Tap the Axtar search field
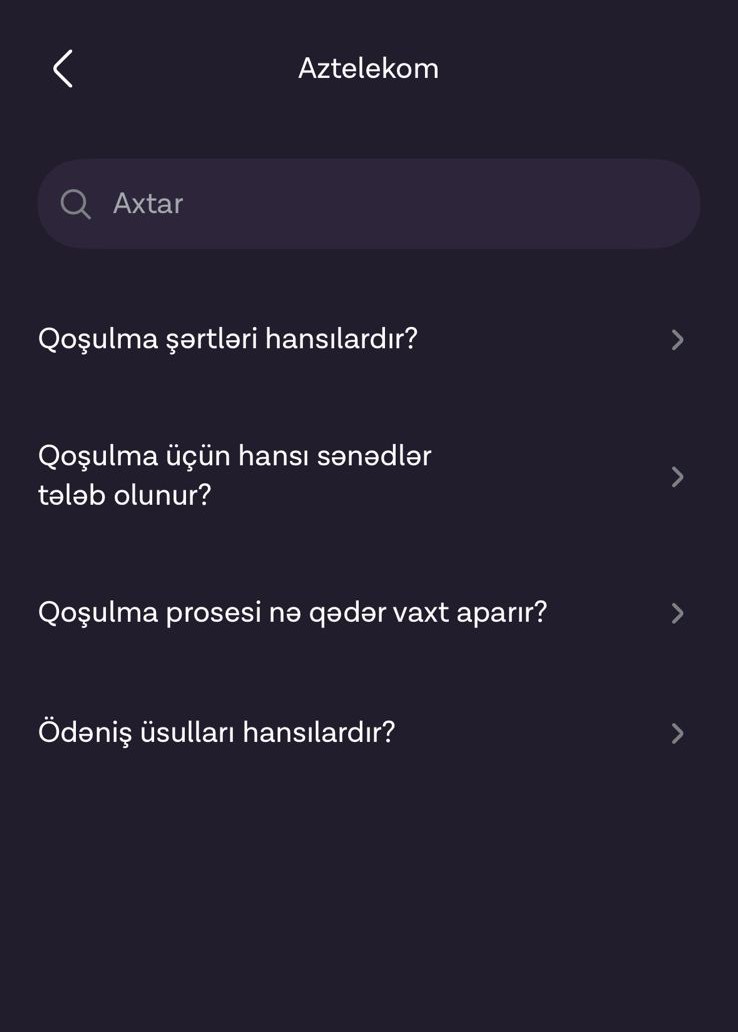The width and height of the screenshot is (738, 1032). [x=368, y=204]
